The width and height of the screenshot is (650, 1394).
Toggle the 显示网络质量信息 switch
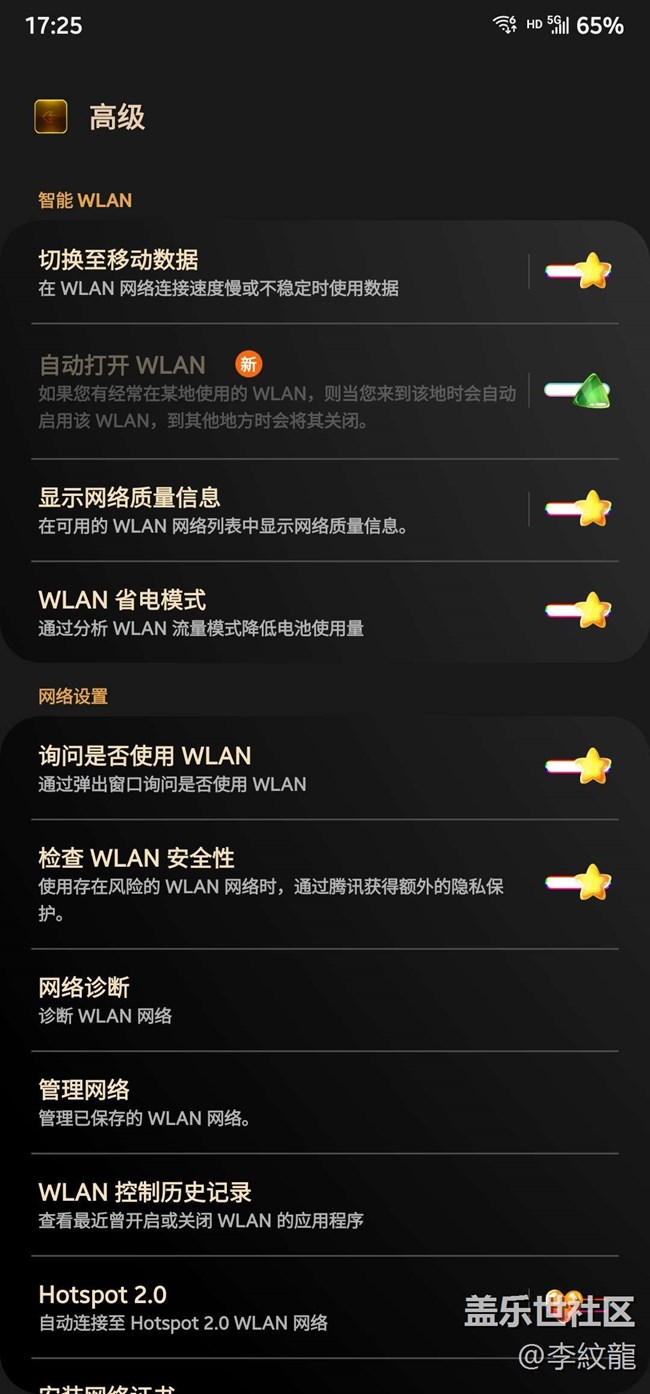pyautogui.click(x=578, y=509)
